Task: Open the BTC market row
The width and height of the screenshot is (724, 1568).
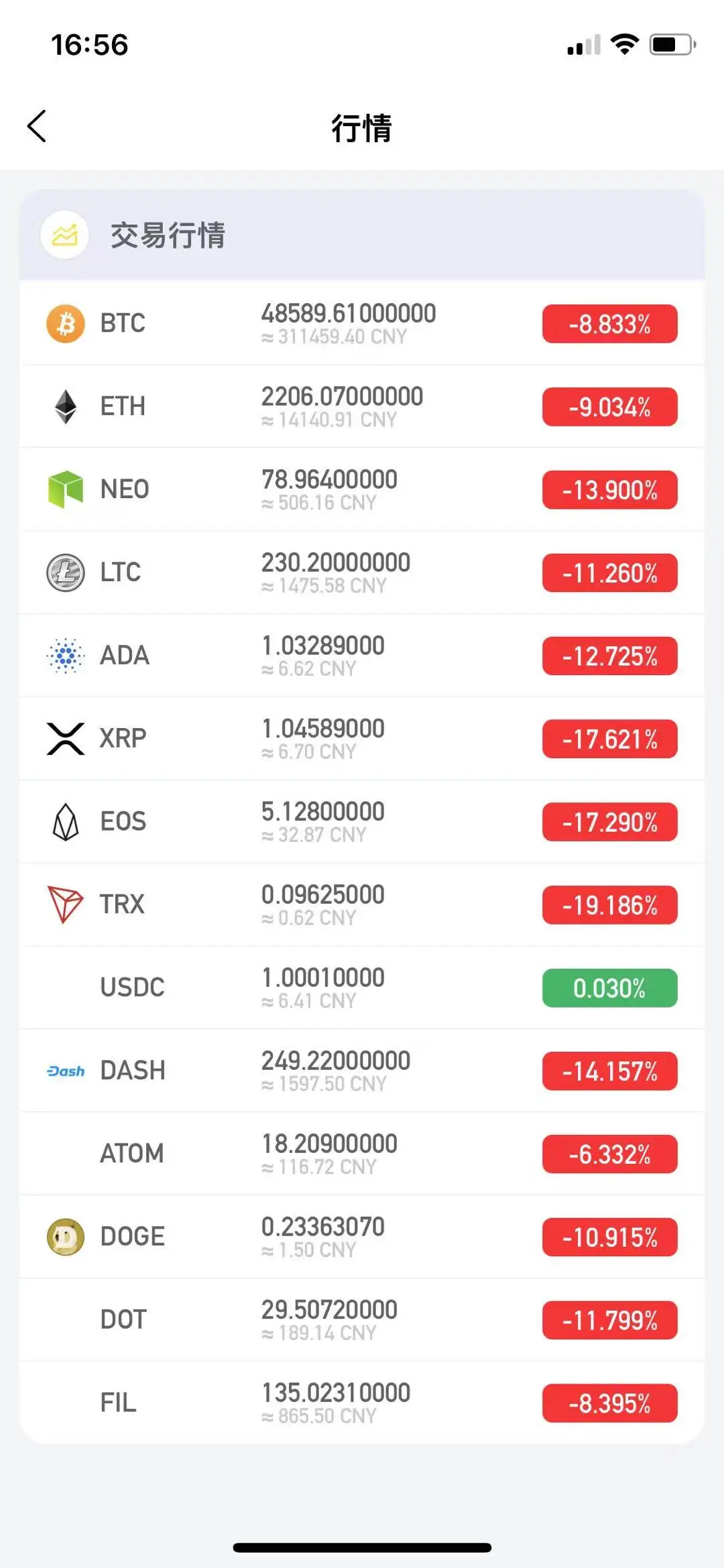Action: pos(362,323)
